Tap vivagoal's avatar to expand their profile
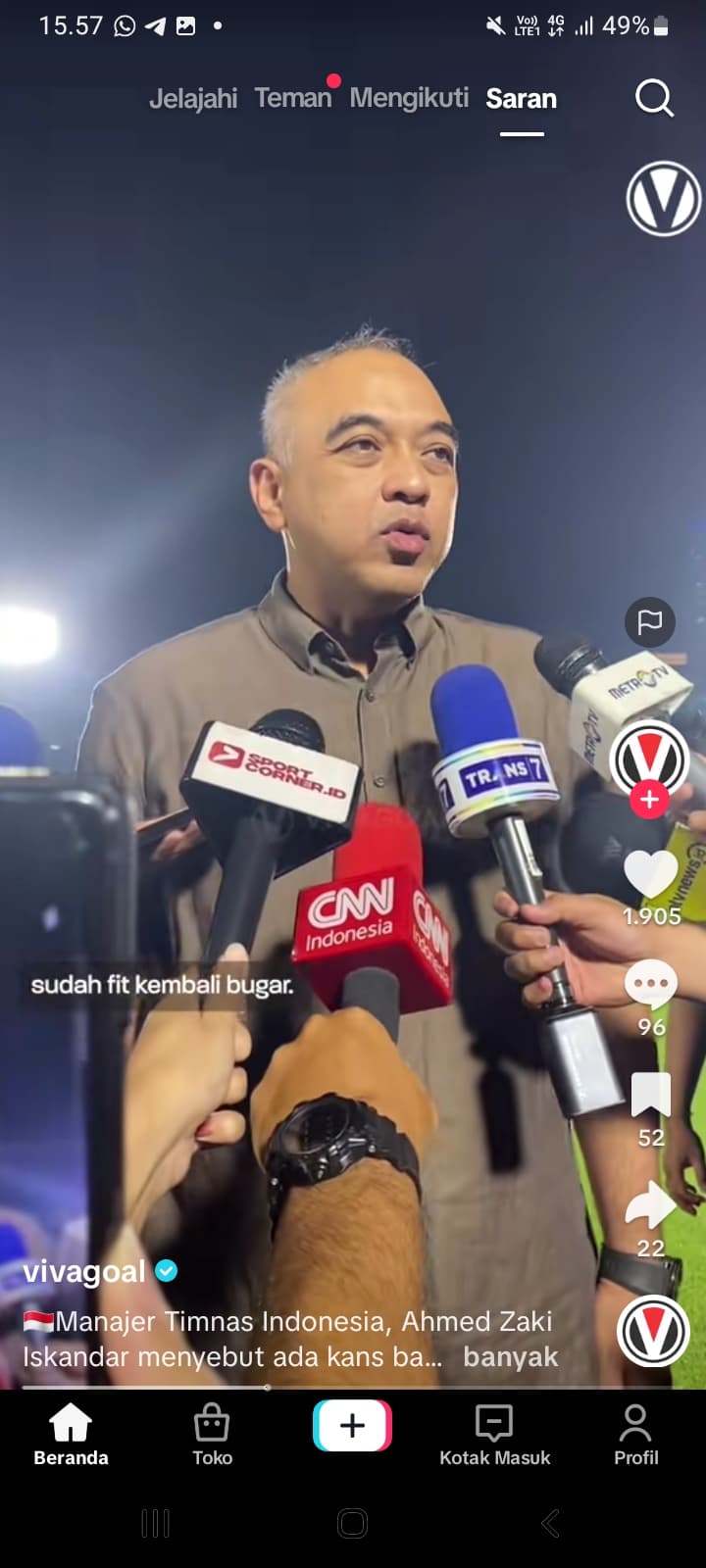706x1568 pixels. (x=650, y=759)
